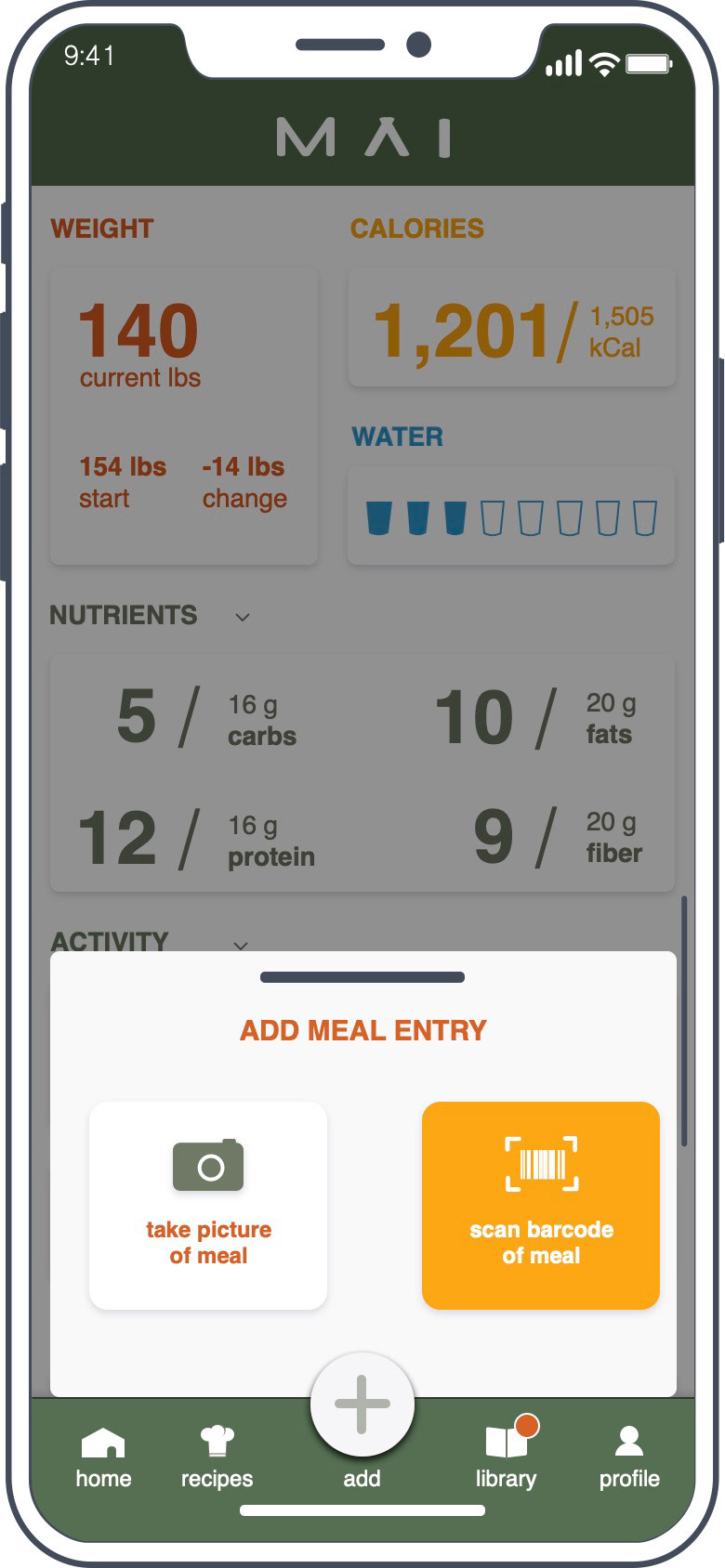Switch to the library tab

pos(507,1458)
